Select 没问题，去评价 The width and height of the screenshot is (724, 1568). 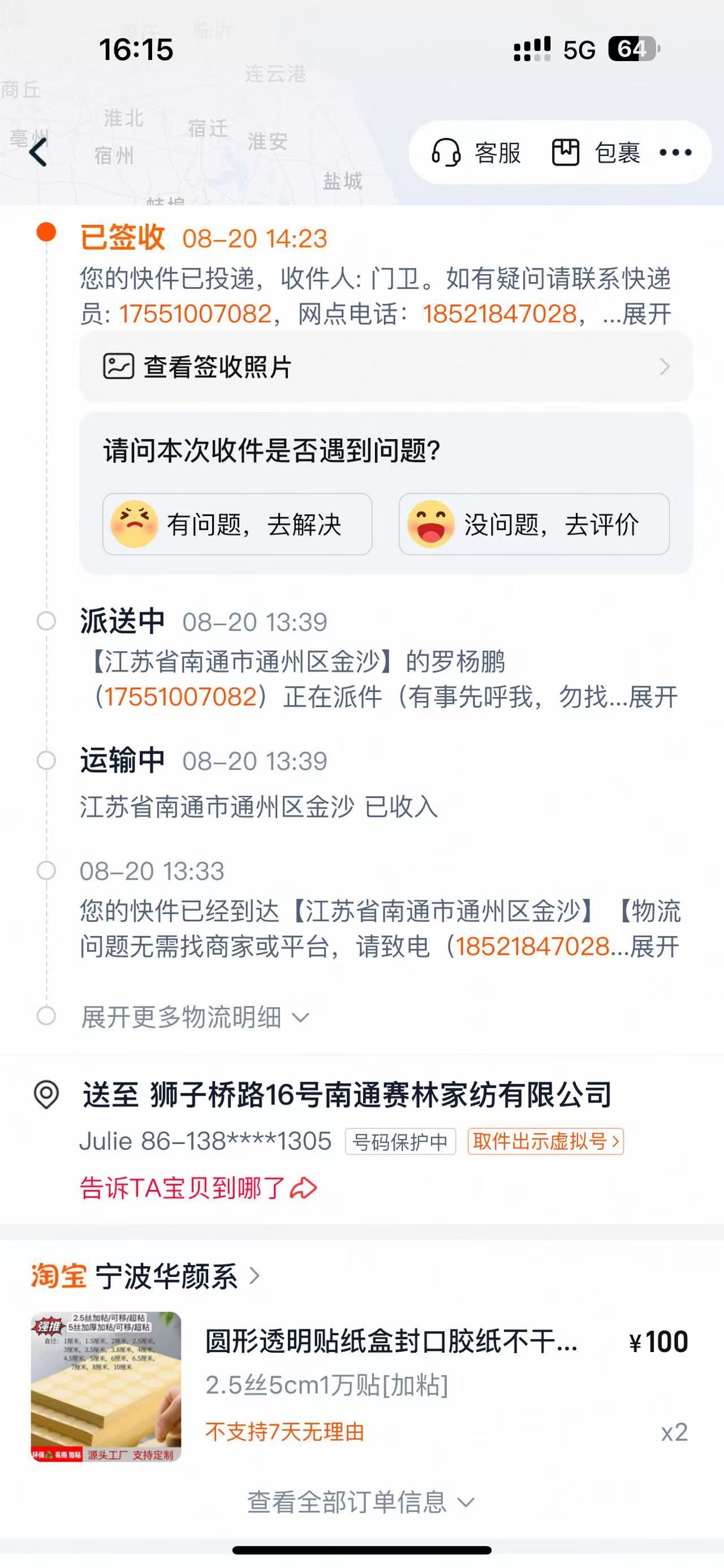pos(534,524)
